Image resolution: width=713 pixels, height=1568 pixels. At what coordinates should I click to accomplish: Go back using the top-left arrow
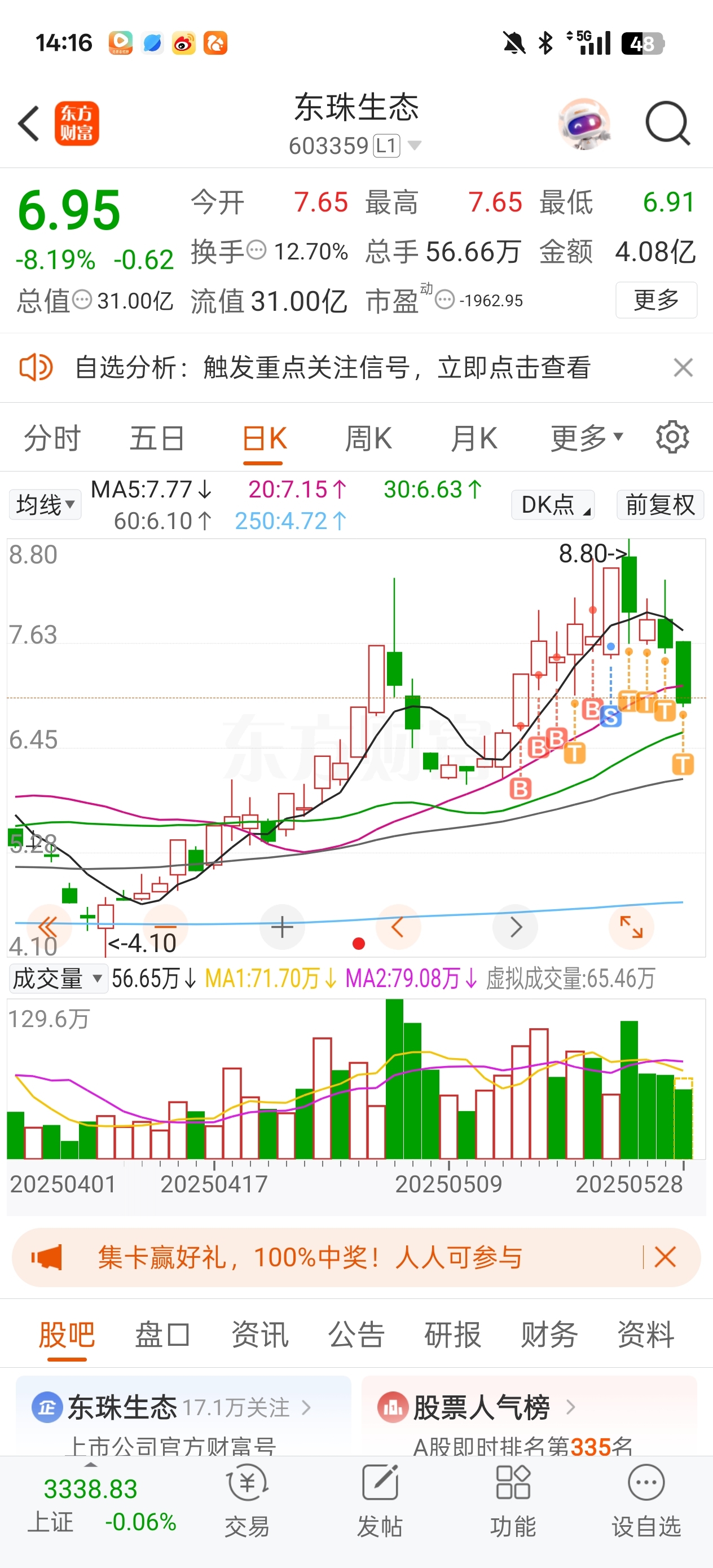pos(29,124)
